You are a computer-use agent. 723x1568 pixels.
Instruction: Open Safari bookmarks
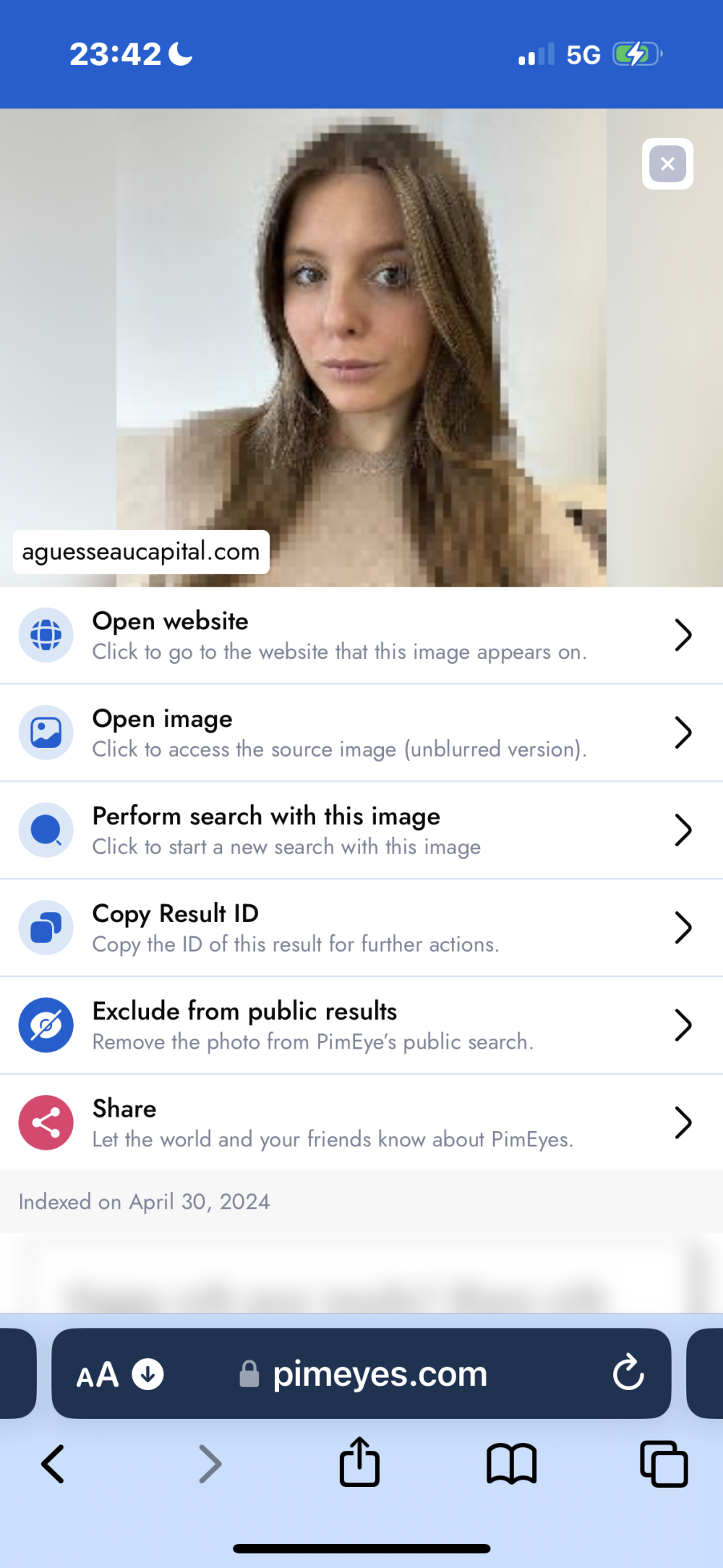[x=512, y=1465]
